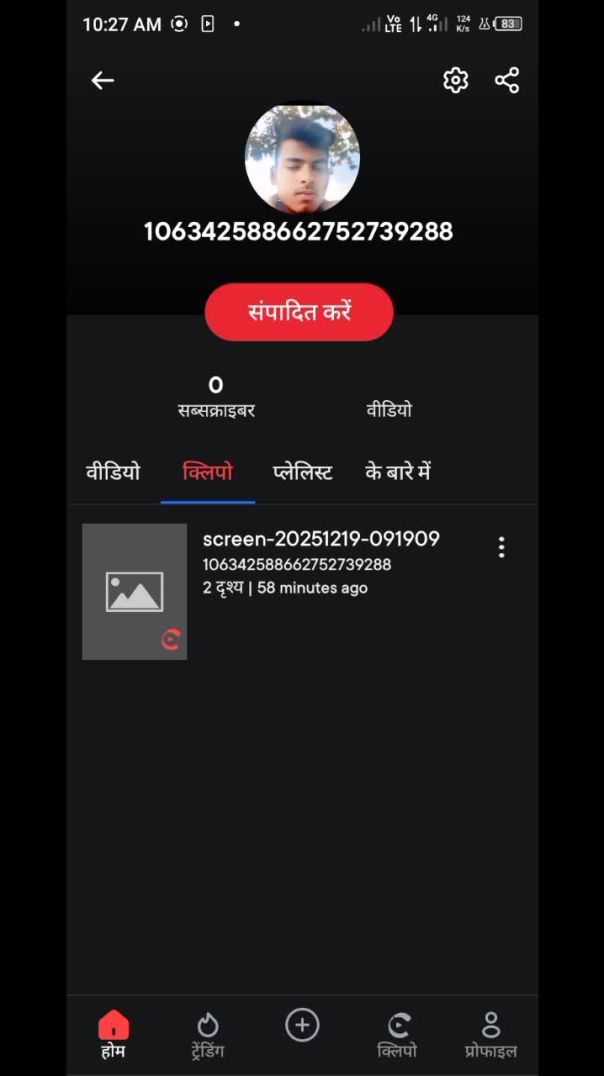The height and width of the screenshot is (1076, 604).
Task: Tap the संपादित करें edit button
Action: click(x=299, y=312)
